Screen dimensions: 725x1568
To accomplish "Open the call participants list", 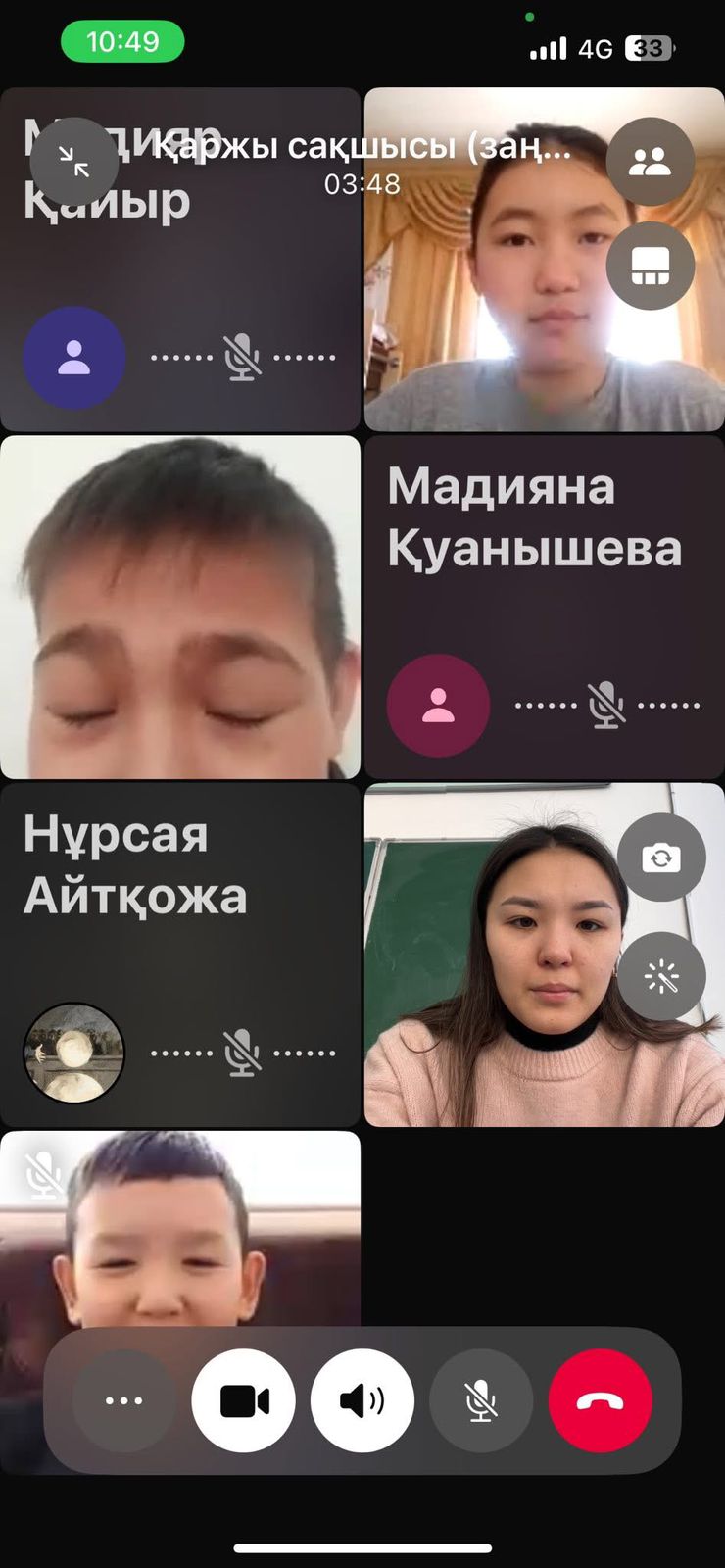I will coord(651,162).
